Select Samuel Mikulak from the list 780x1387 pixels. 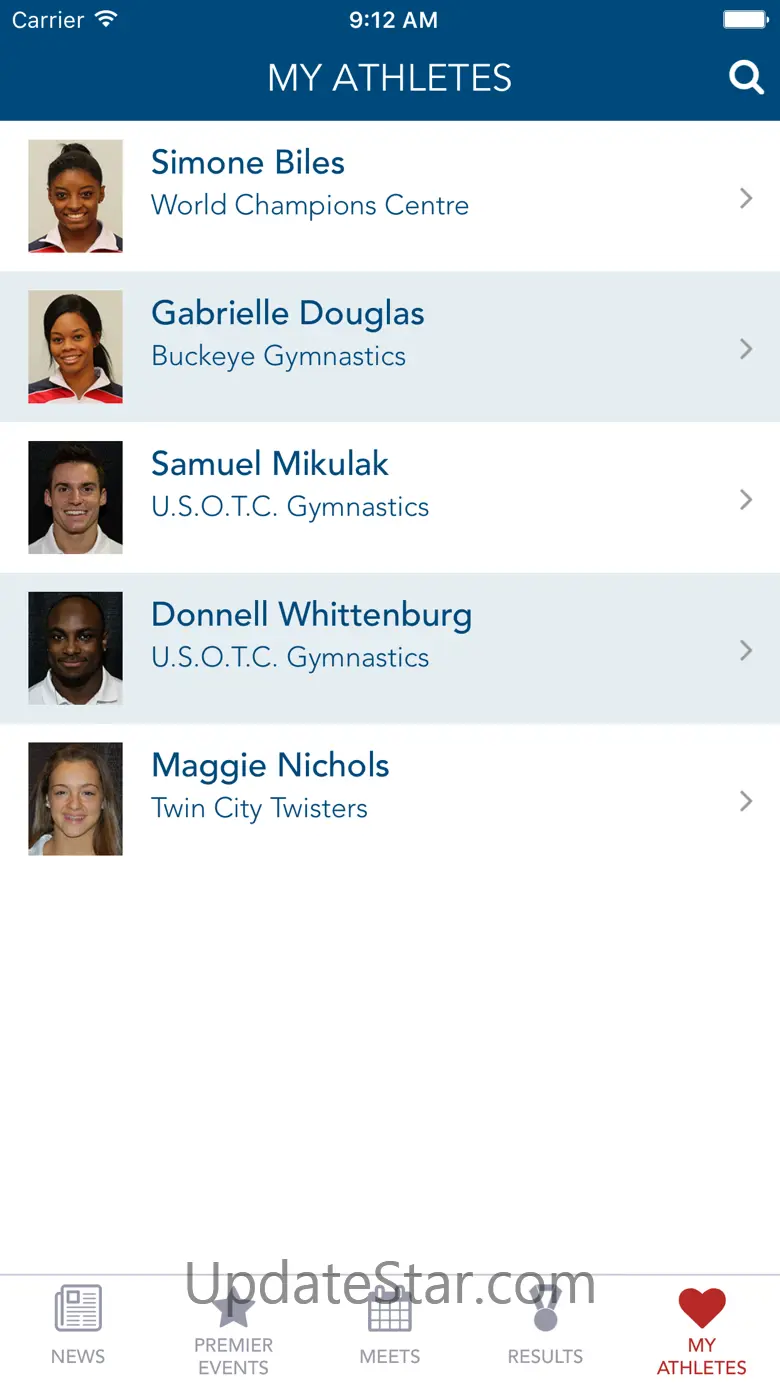point(390,498)
